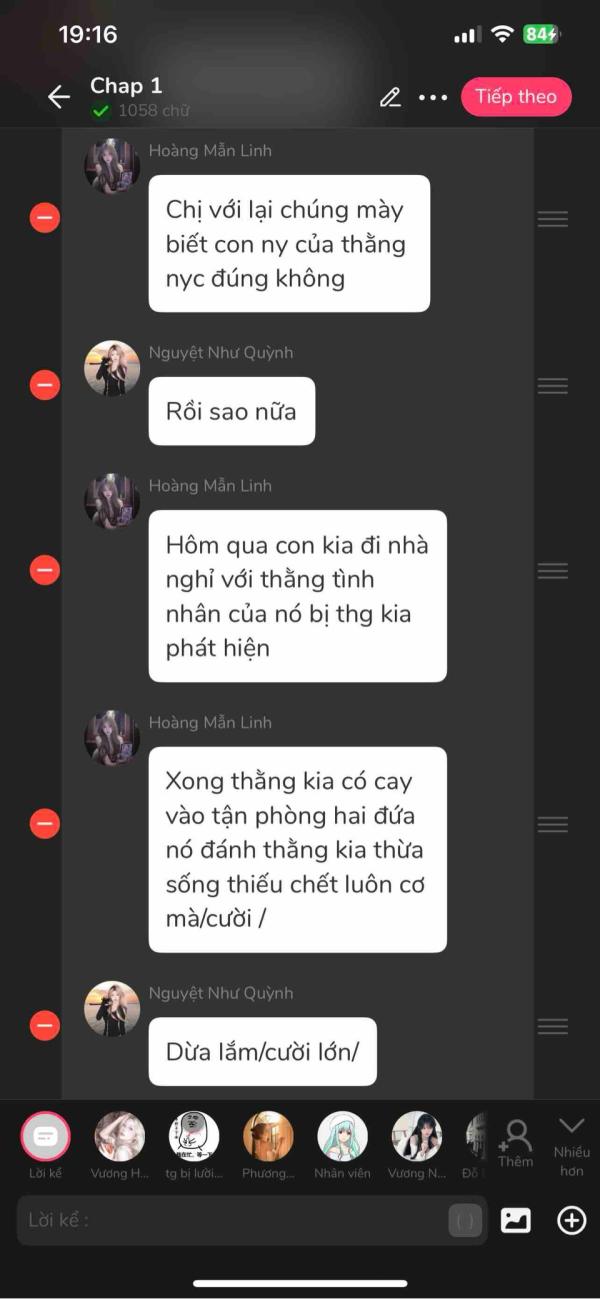Expand Nhiều hơn to show more characters

click(x=572, y=1146)
